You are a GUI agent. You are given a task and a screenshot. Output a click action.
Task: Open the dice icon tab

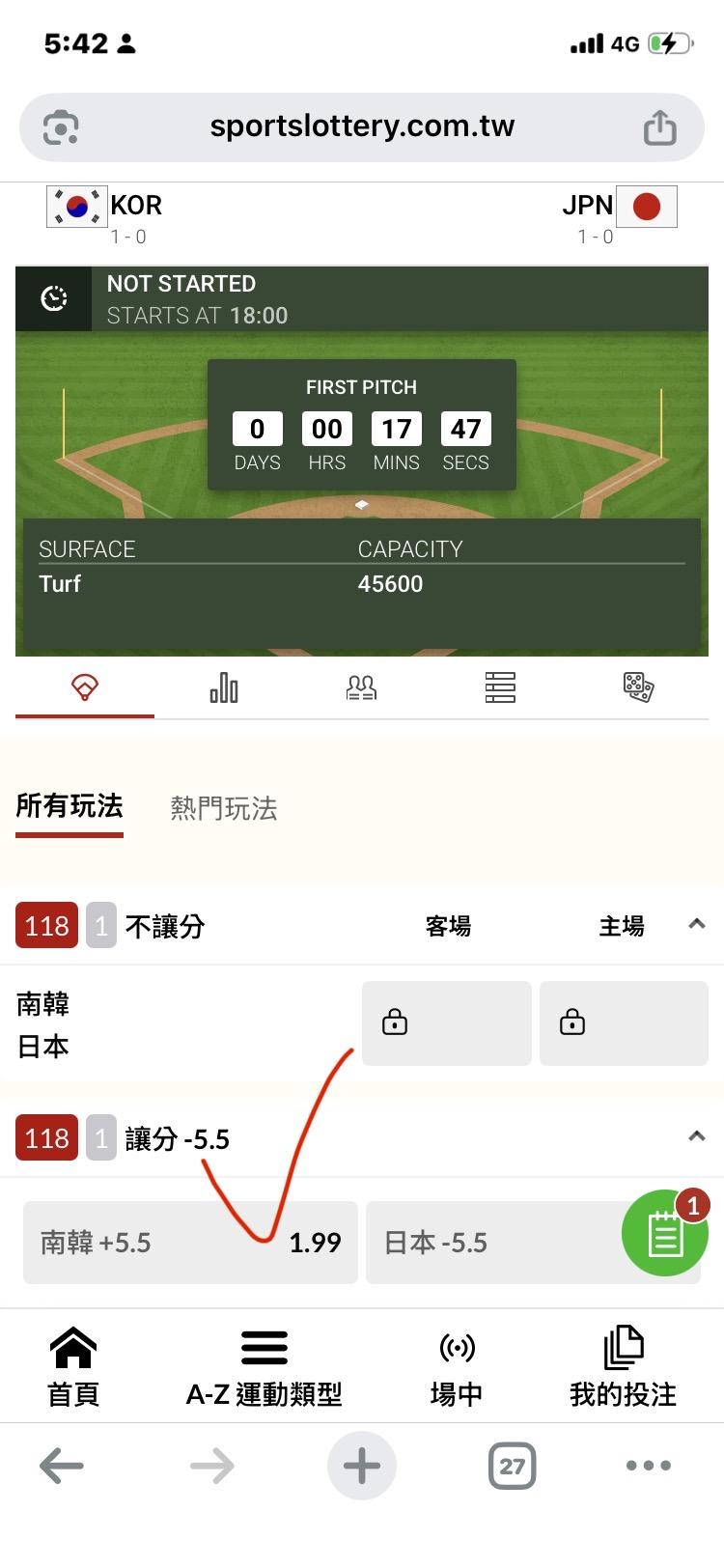[x=638, y=687]
